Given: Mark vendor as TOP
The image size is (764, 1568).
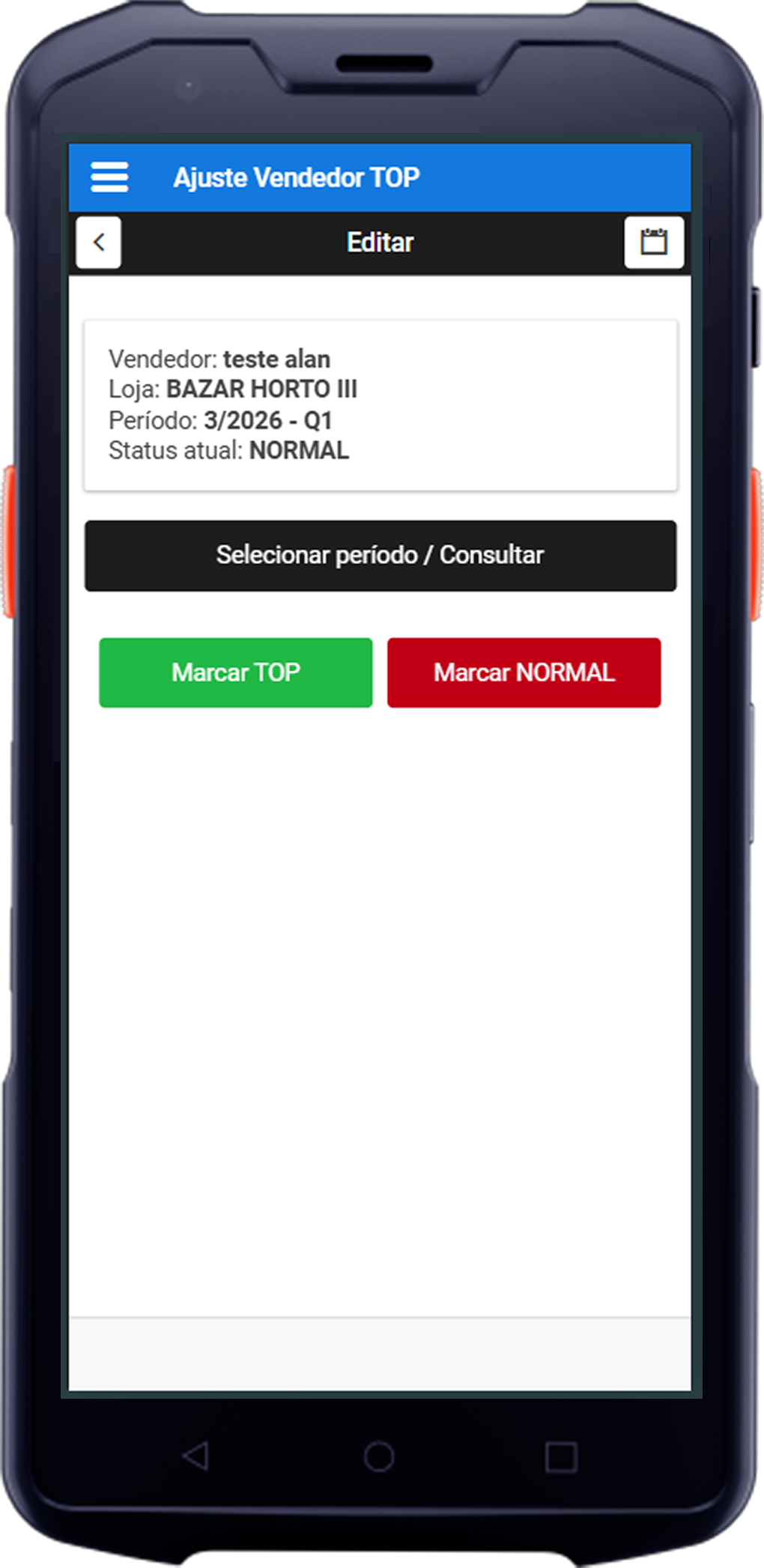Looking at the screenshot, I should coord(235,672).
